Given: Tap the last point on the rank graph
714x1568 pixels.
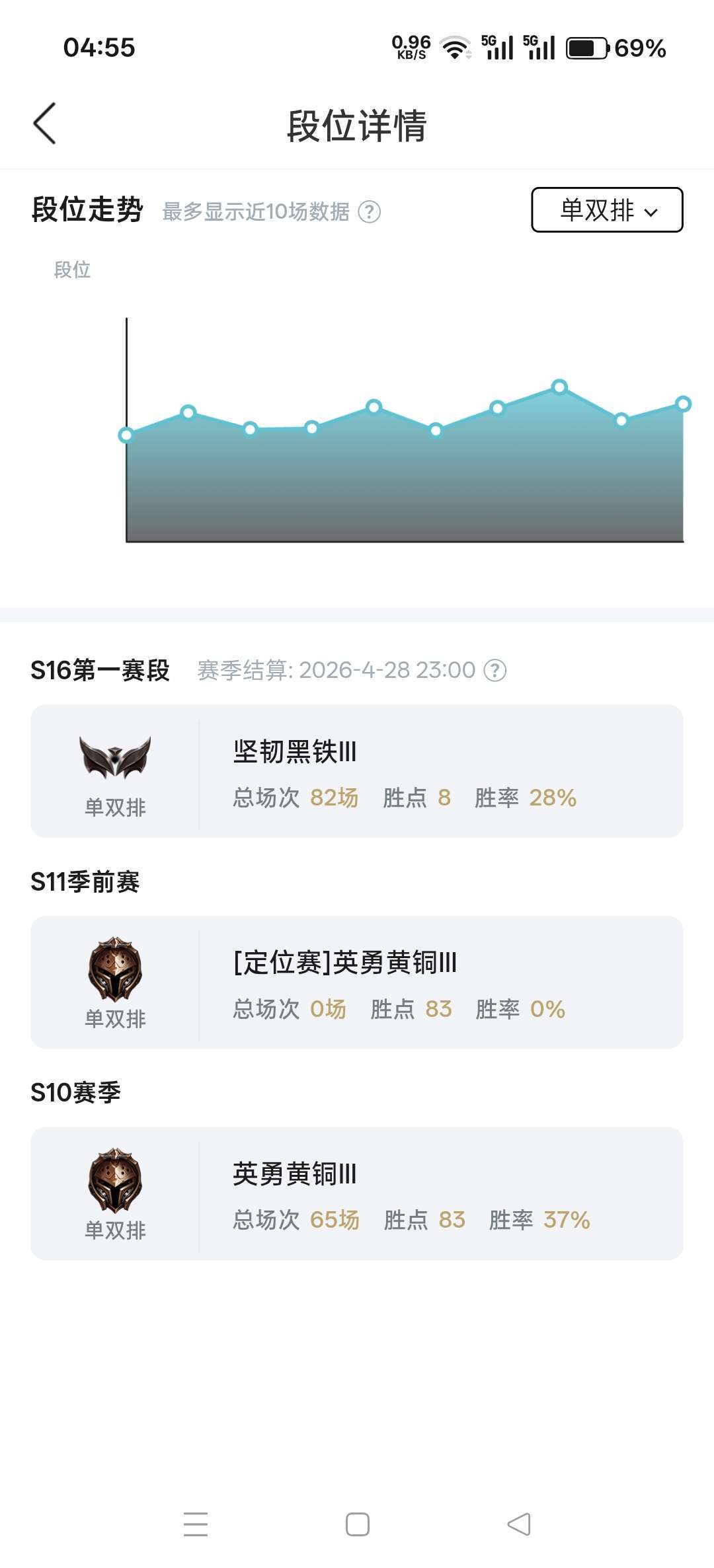Looking at the screenshot, I should 683,403.
